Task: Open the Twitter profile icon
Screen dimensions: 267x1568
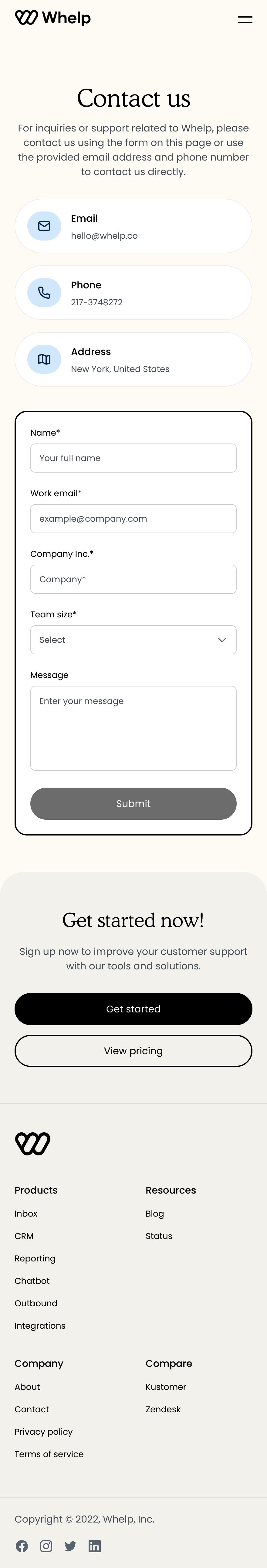Action: click(70, 1546)
